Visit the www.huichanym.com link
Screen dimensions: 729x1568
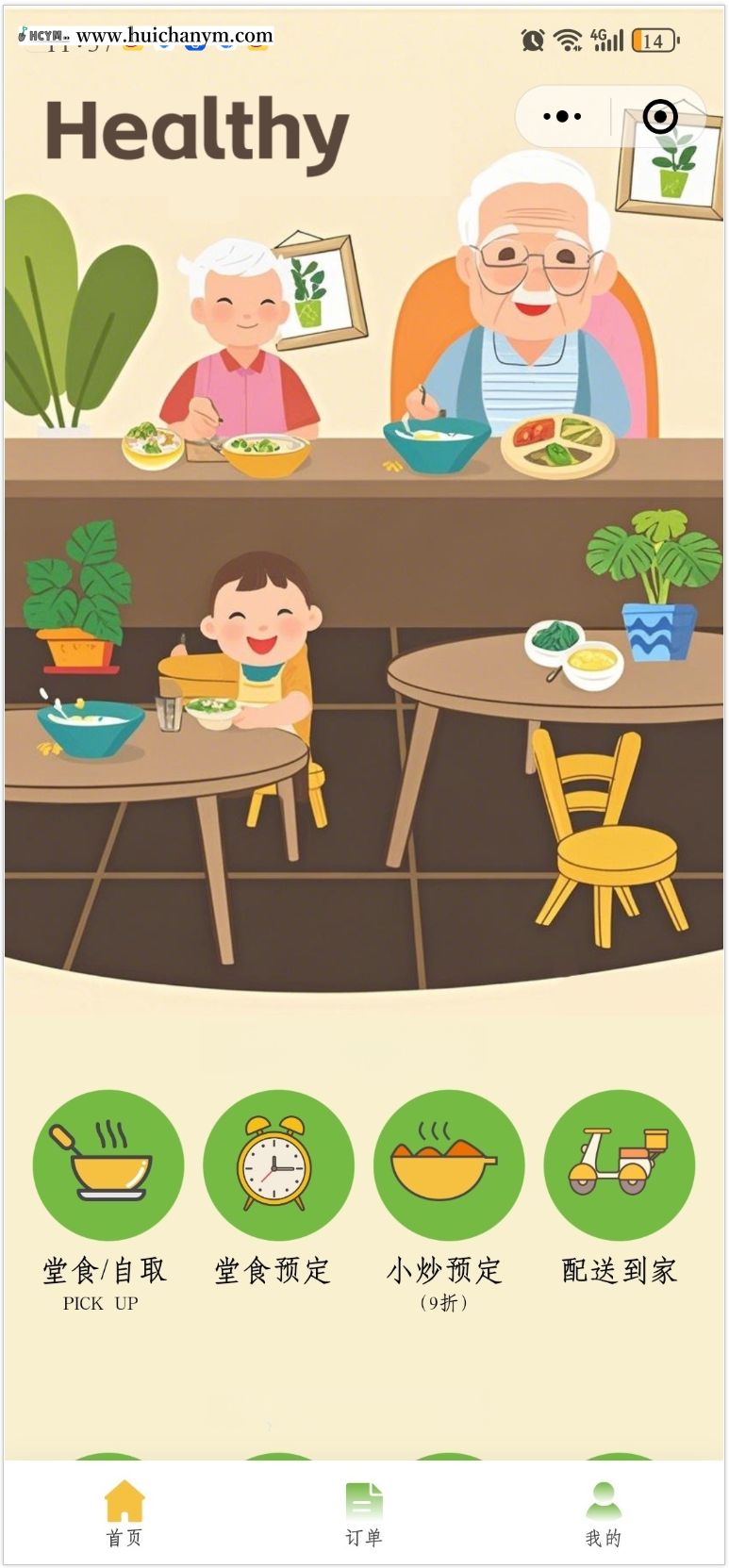point(174,33)
